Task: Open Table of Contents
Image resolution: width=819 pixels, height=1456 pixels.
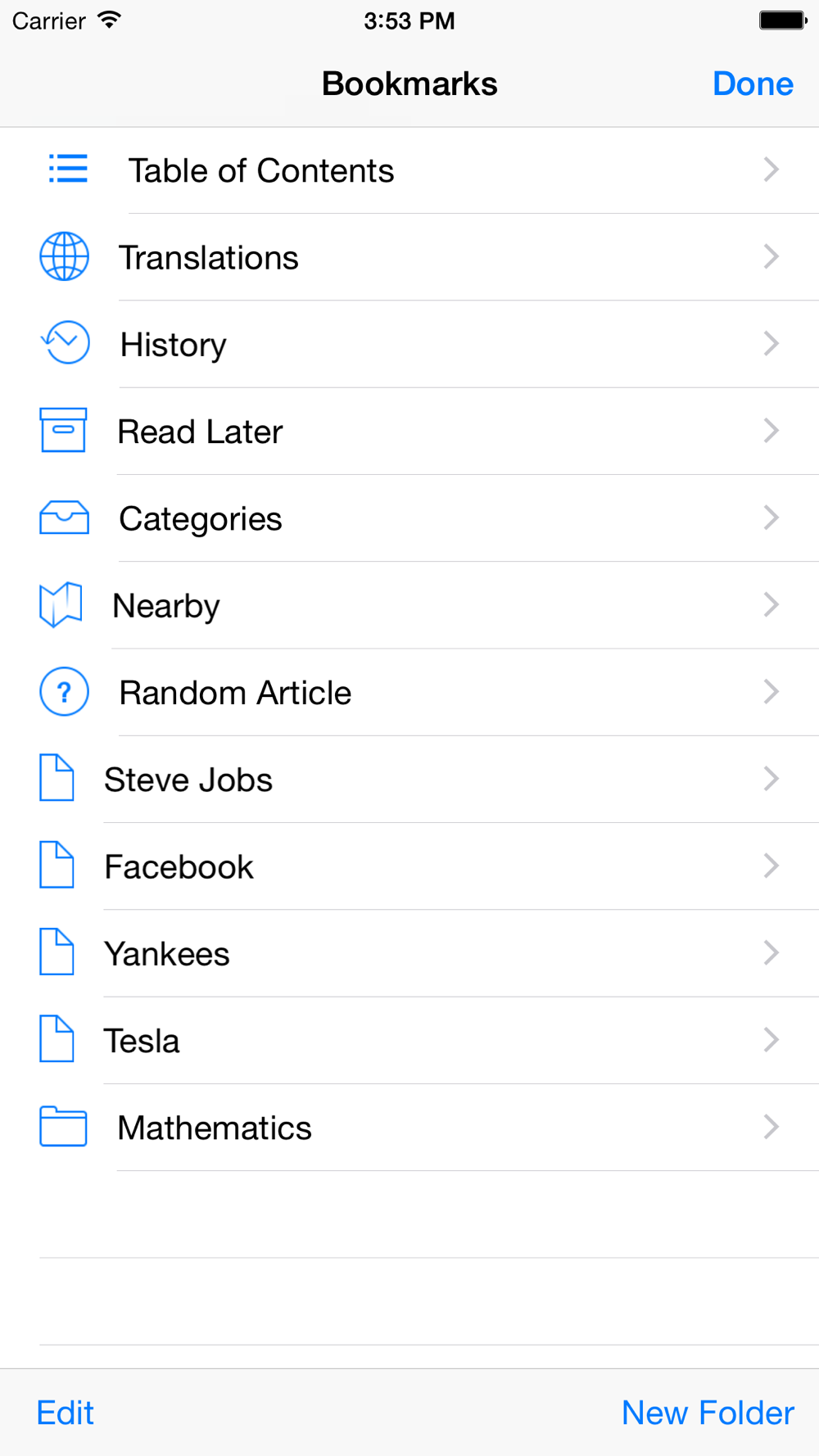Action: point(409,170)
